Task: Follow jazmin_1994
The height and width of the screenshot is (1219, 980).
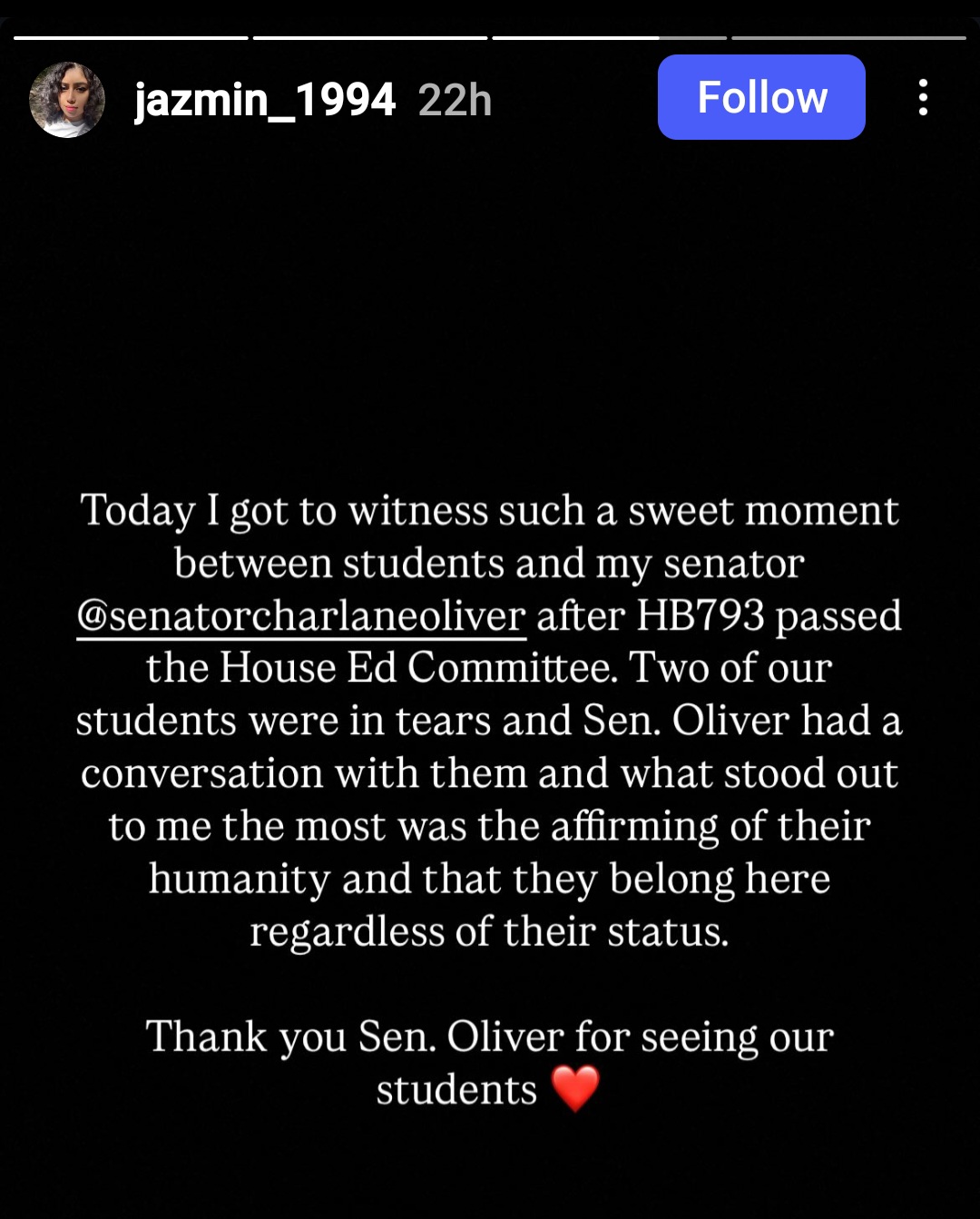Action: coord(760,97)
